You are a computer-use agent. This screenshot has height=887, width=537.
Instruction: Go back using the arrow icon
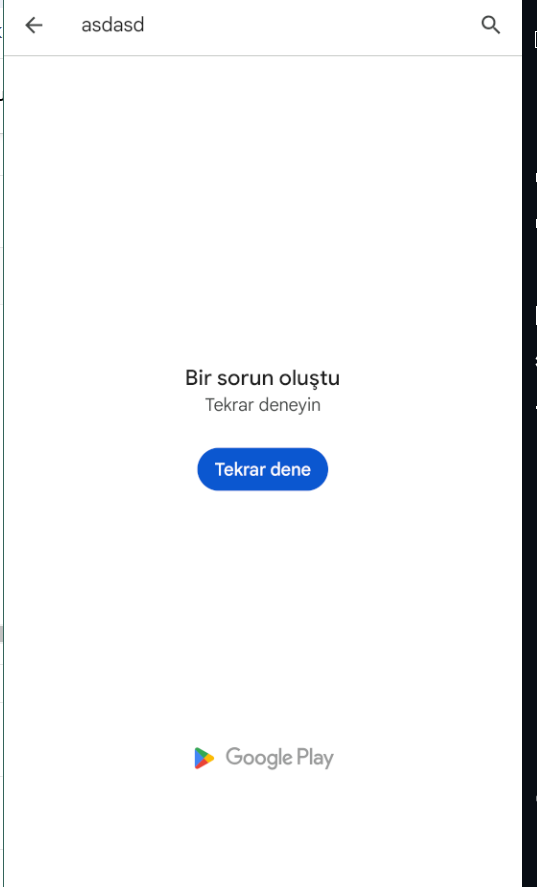[34, 25]
